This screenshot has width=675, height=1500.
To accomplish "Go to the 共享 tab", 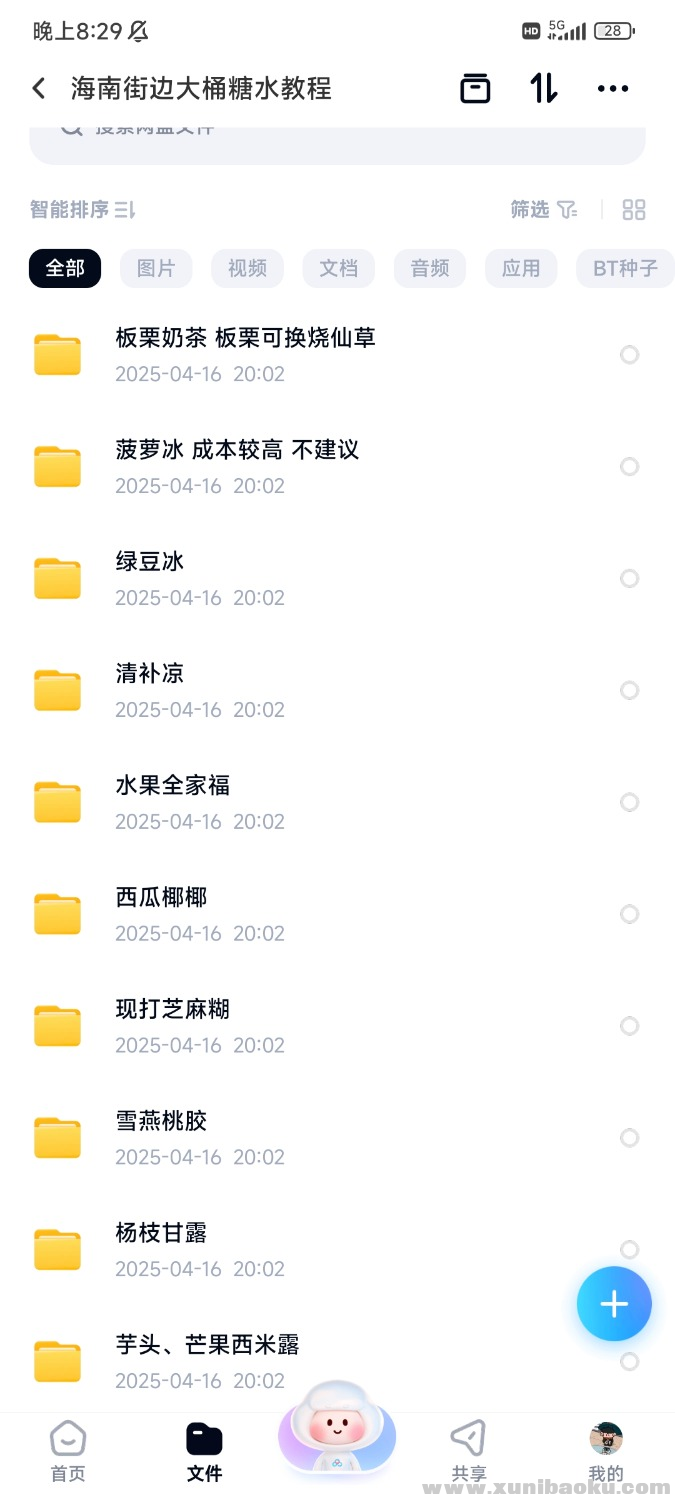I will (468, 1451).
